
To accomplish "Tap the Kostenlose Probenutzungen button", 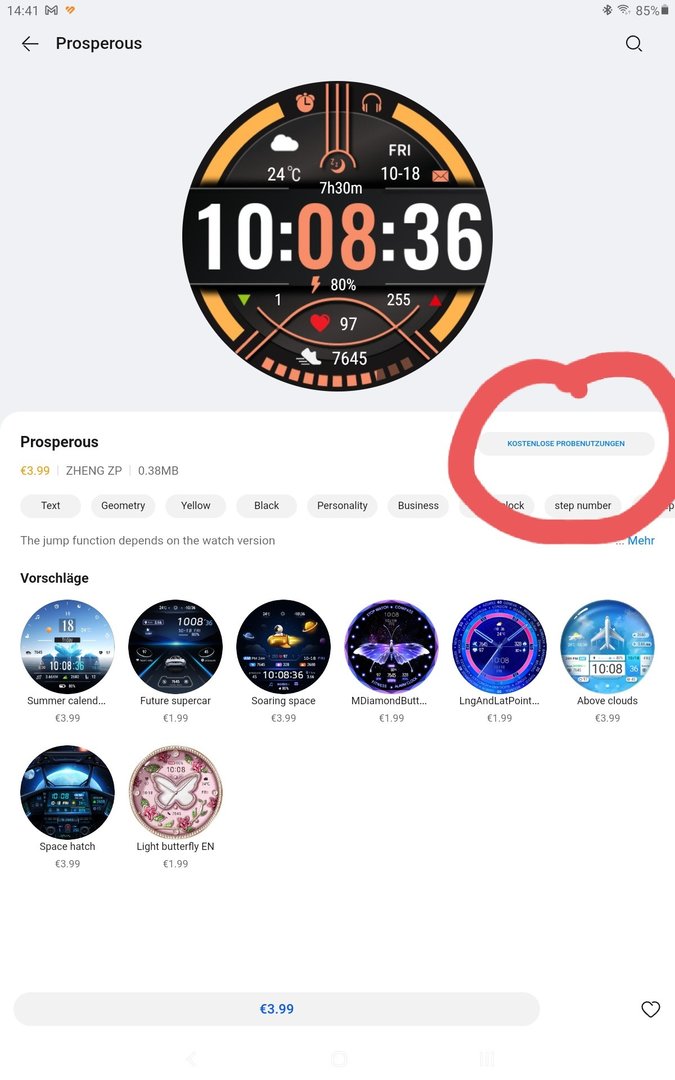I will point(566,443).
